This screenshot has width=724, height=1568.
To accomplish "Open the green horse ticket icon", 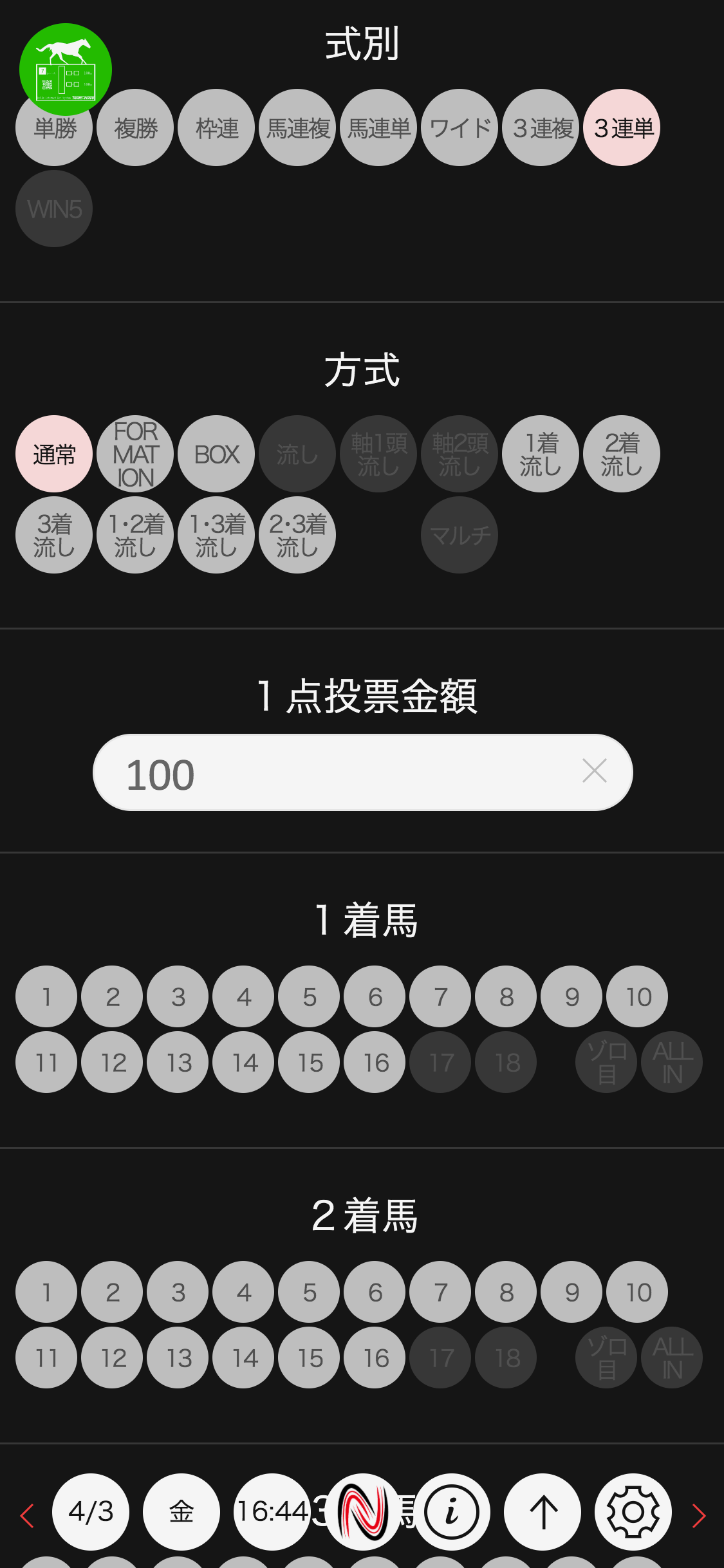I will [x=65, y=68].
